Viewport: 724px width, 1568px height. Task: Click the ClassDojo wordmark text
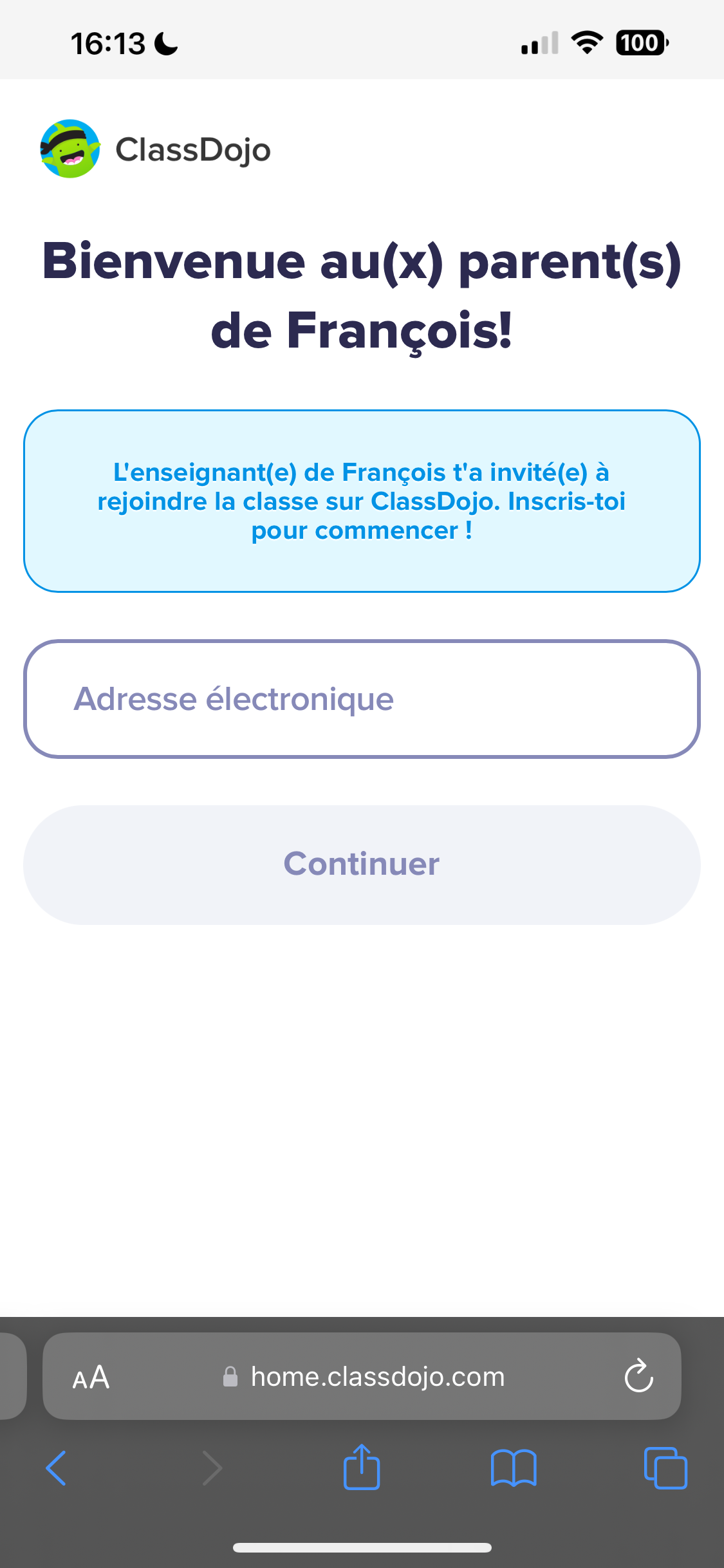(192, 150)
